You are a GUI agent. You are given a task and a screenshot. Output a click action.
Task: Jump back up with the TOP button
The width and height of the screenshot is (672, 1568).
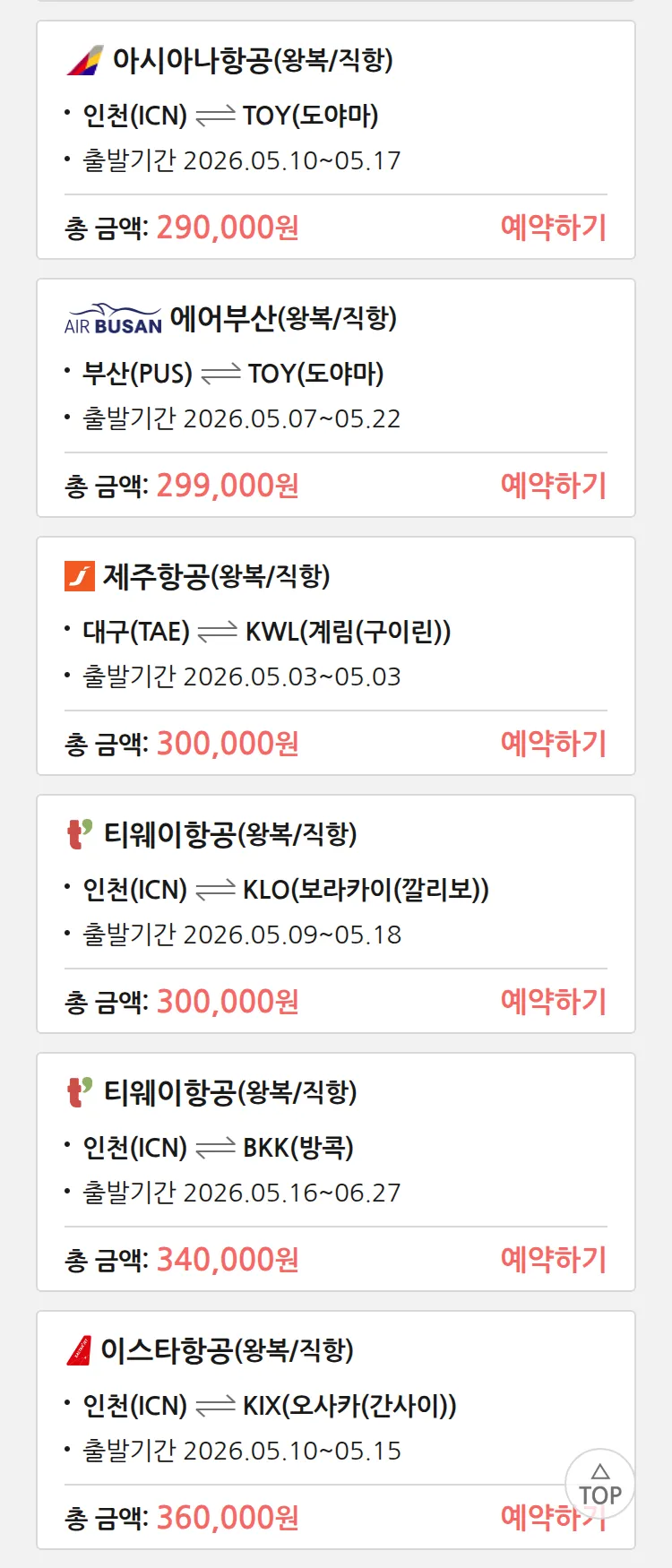point(599,1484)
